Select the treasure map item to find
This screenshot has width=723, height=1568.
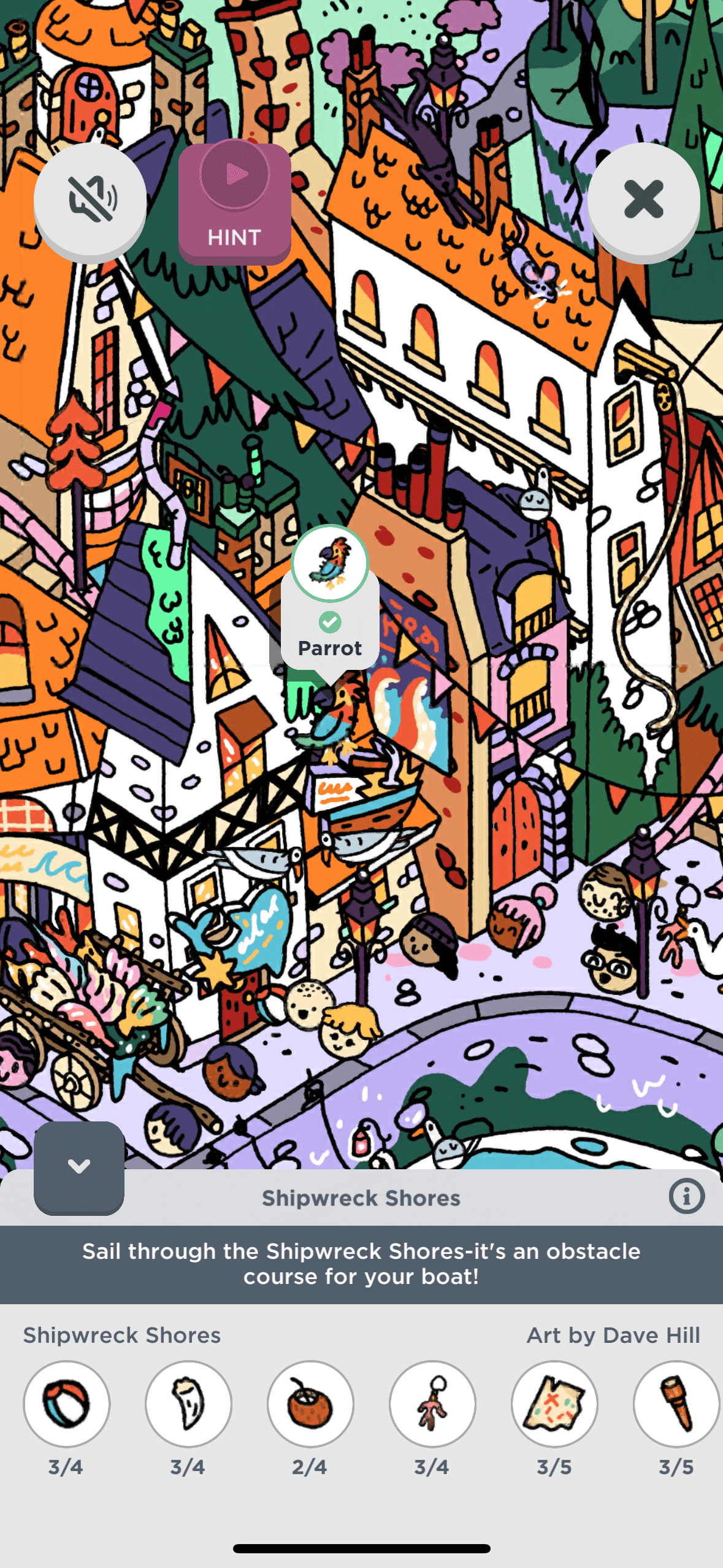554,1404
